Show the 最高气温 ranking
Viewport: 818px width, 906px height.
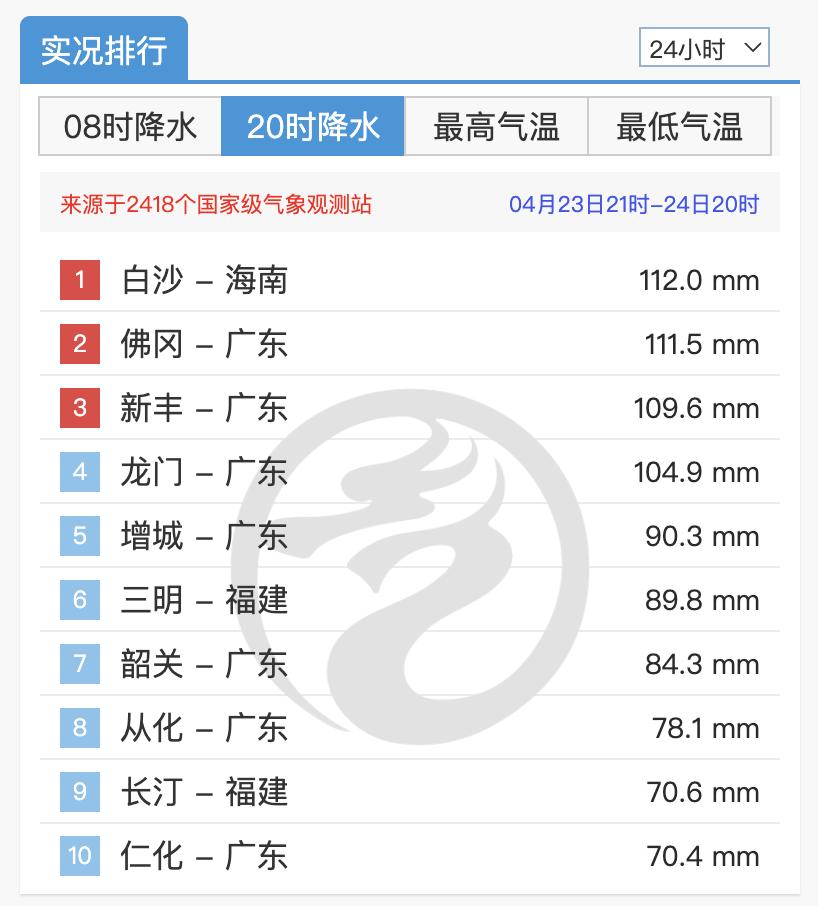[x=496, y=127]
